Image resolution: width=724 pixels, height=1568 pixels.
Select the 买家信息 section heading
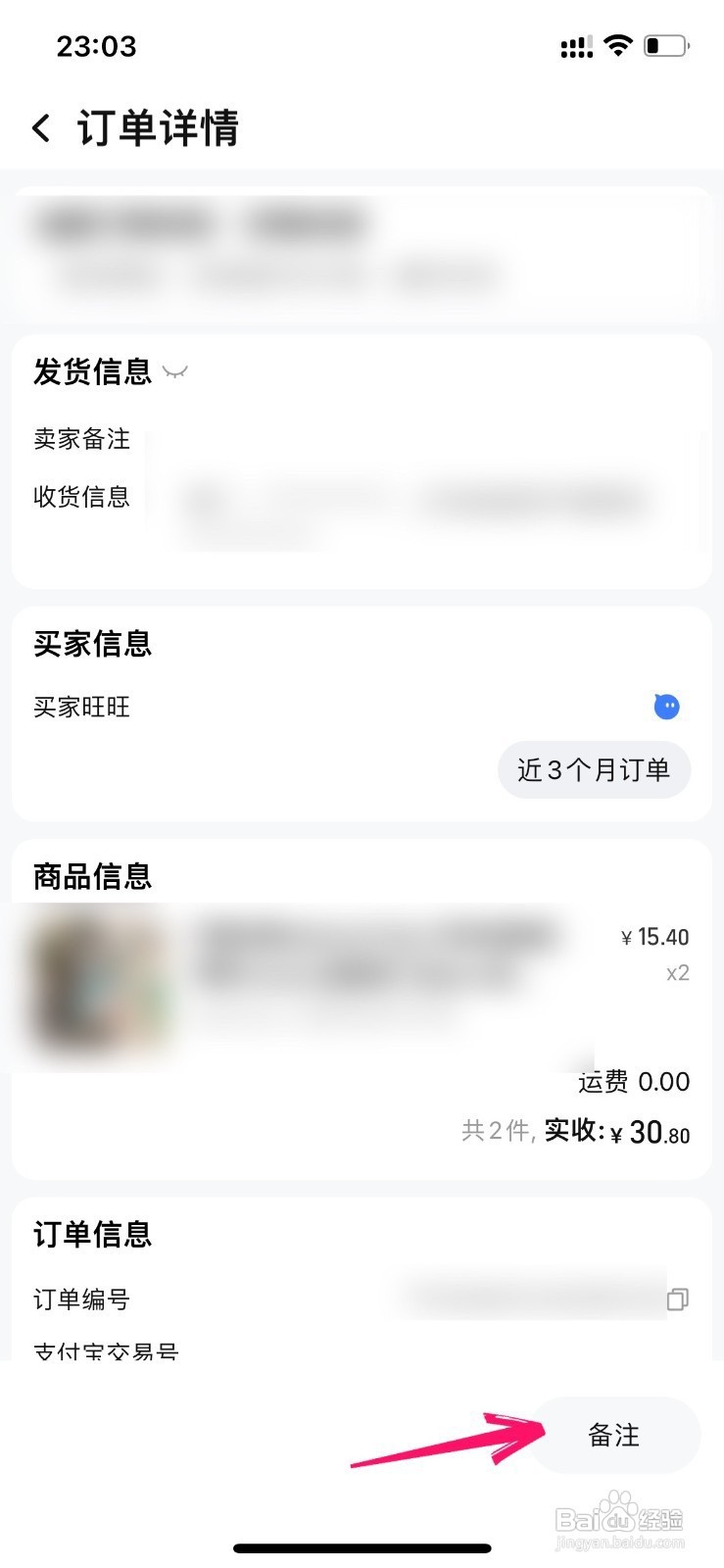(x=92, y=644)
